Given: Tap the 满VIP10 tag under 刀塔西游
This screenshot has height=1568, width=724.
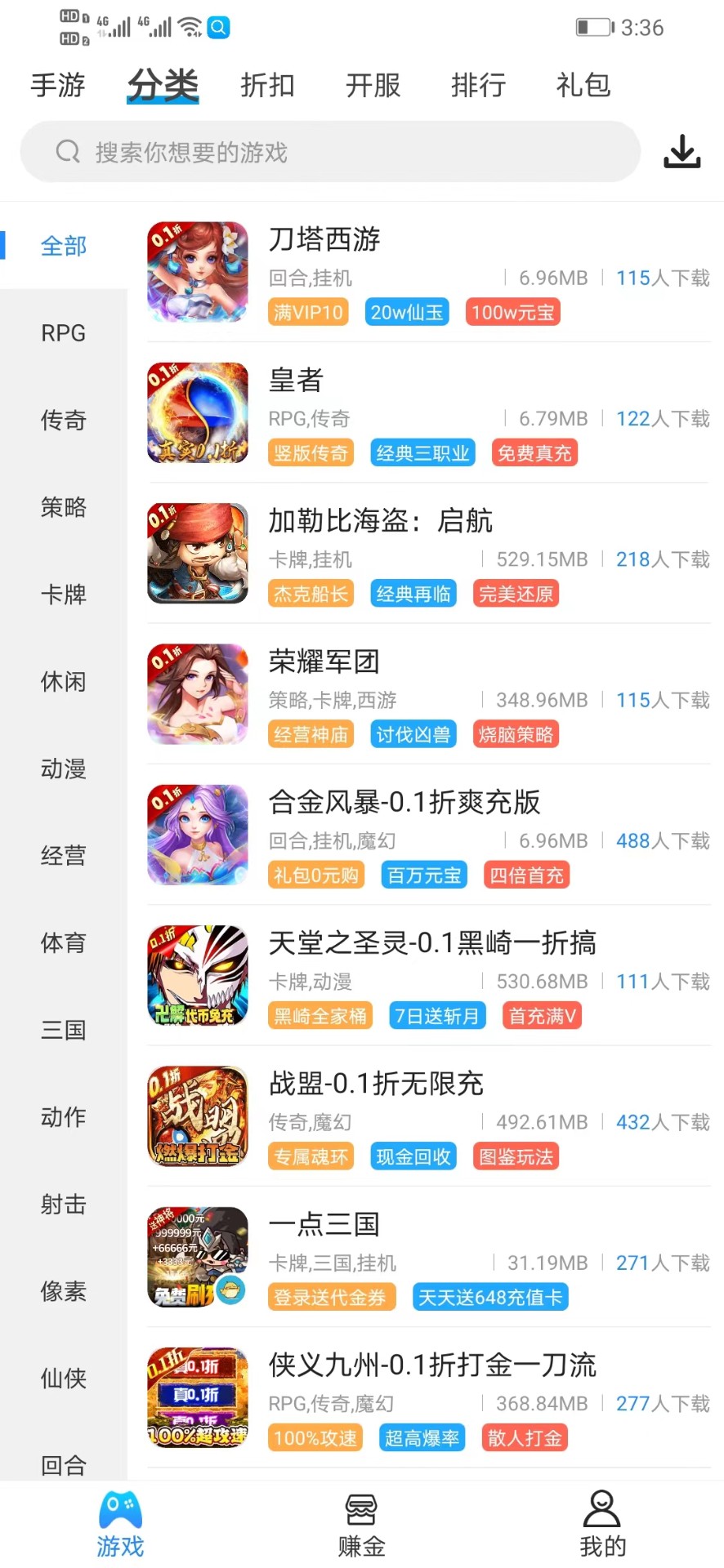Looking at the screenshot, I should 307,312.
